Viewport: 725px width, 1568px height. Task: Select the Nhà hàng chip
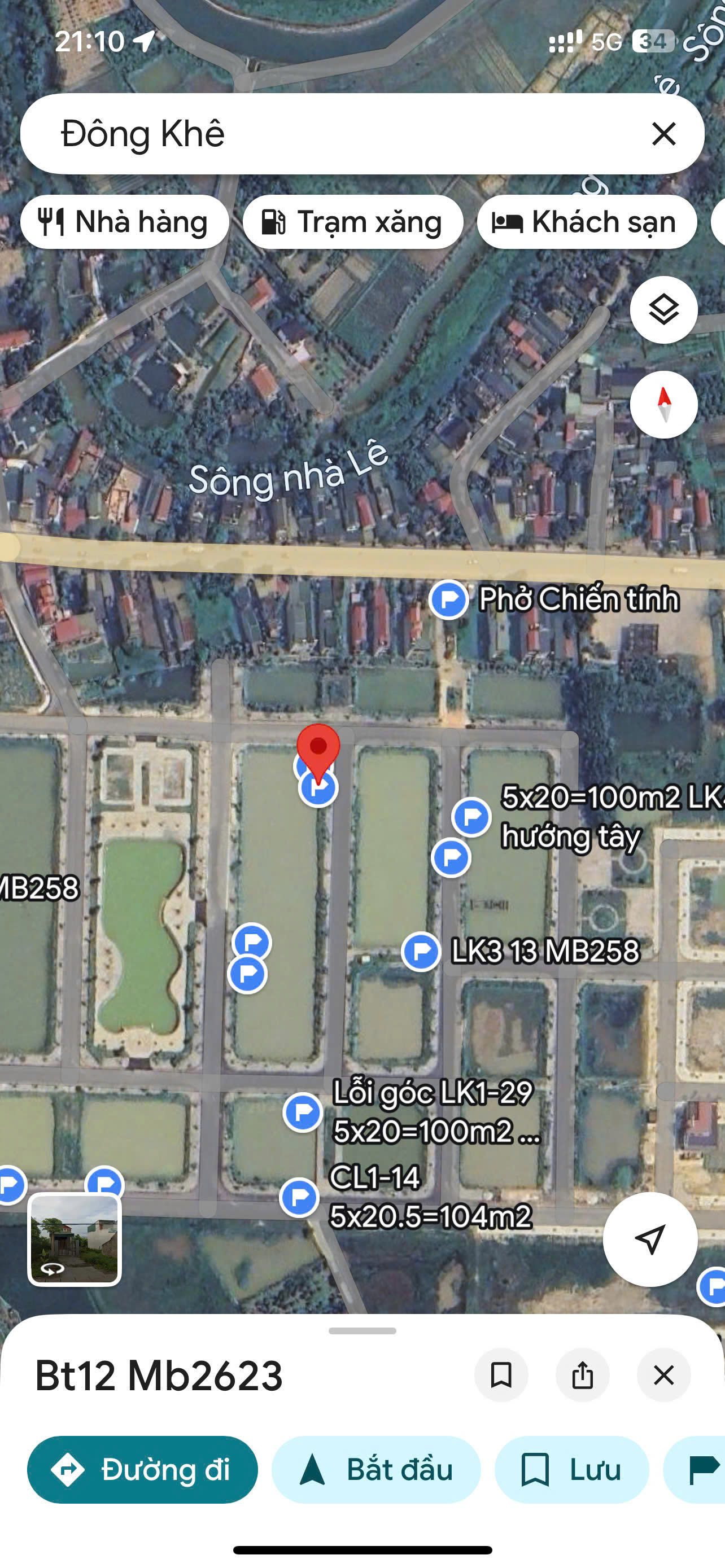pyautogui.click(x=125, y=222)
